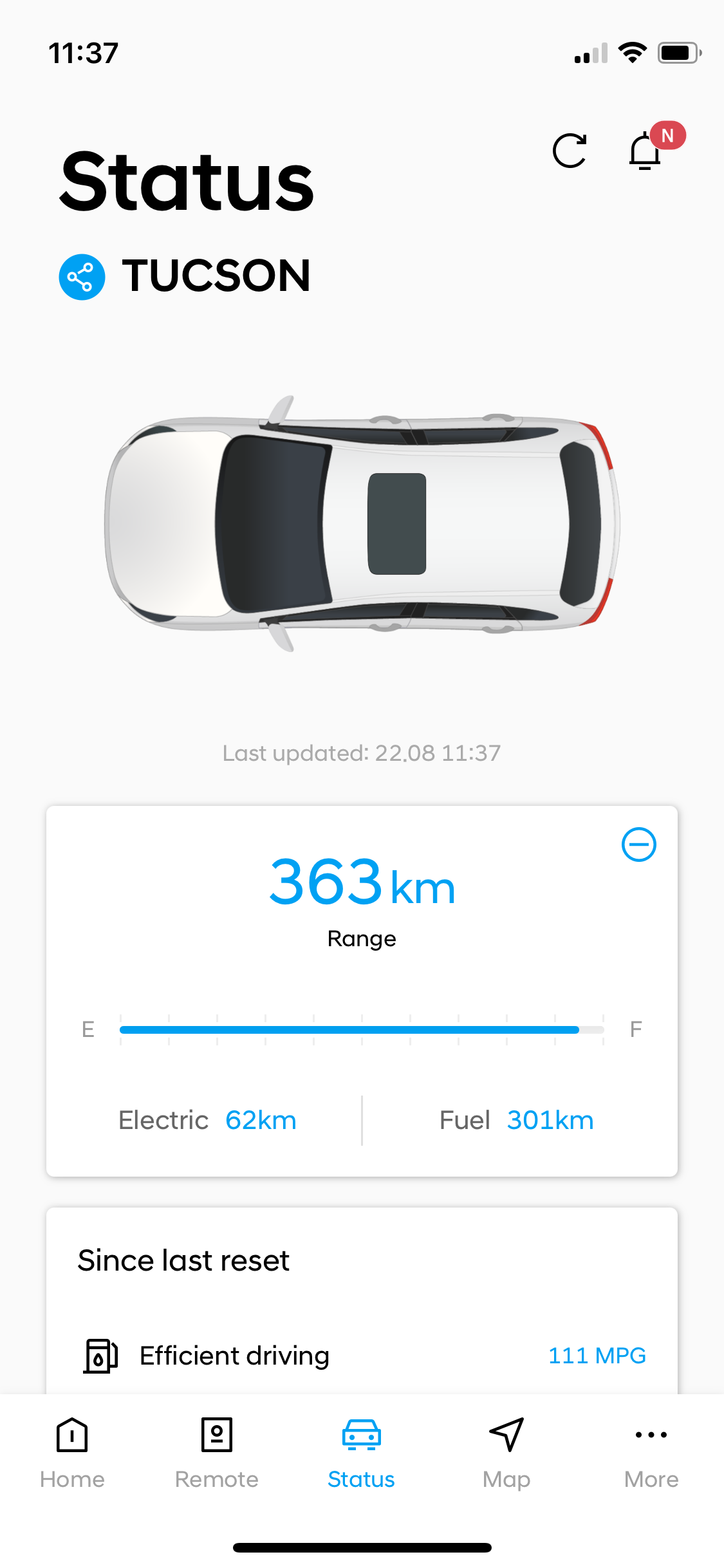Screen dimensions: 724x1568
Task: Open the notifications bell
Action: click(x=645, y=151)
